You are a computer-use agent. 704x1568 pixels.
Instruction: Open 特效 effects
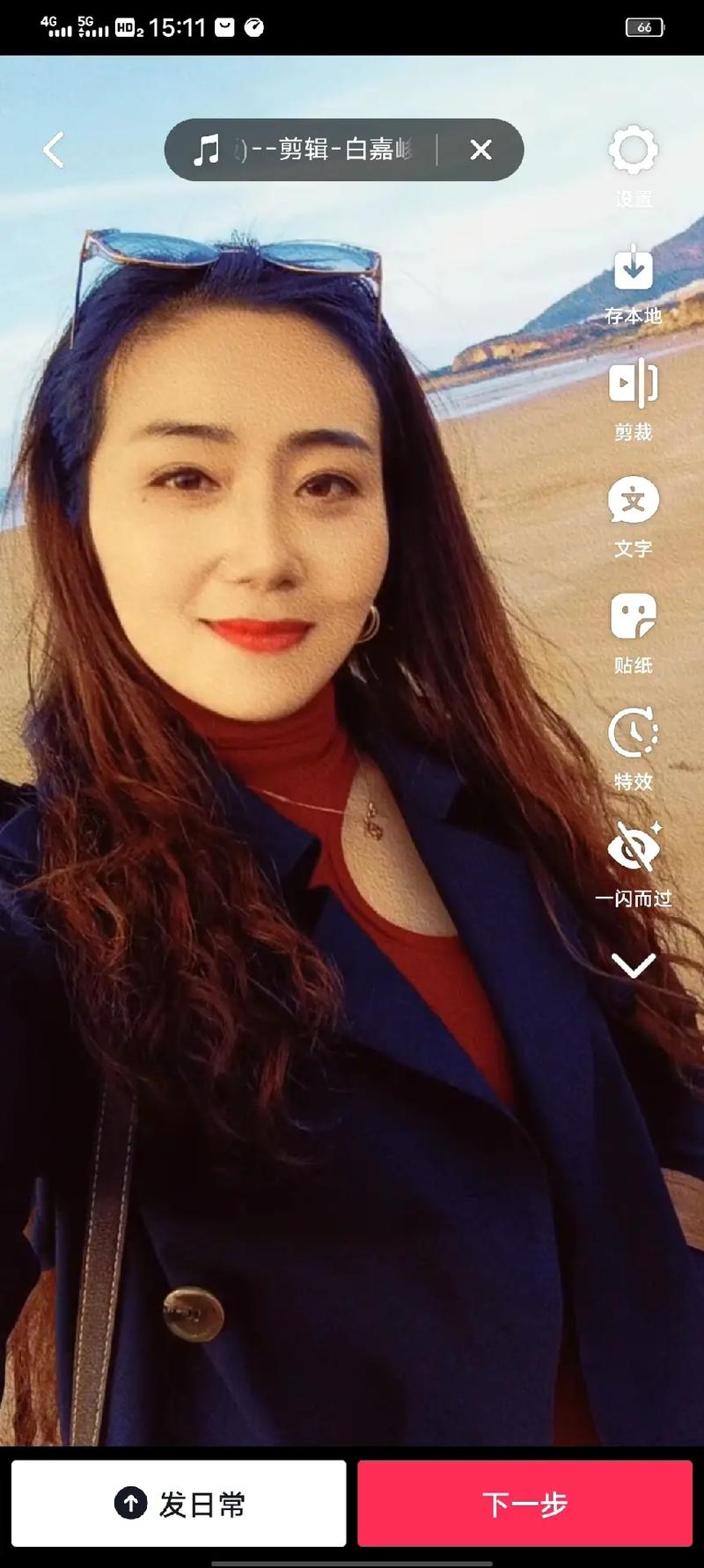coord(633,748)
